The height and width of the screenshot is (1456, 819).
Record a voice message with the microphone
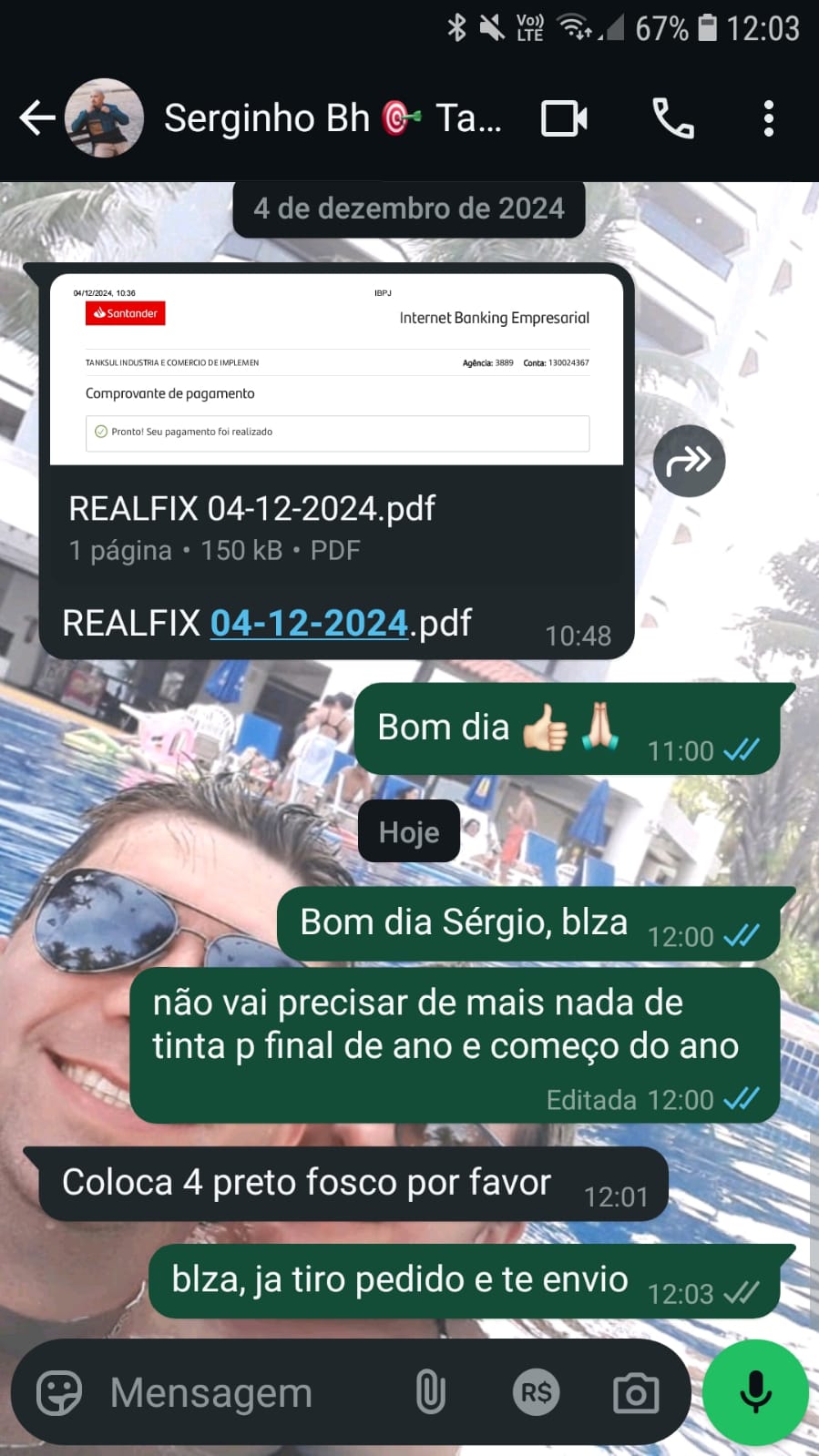tap(754, 1393)
